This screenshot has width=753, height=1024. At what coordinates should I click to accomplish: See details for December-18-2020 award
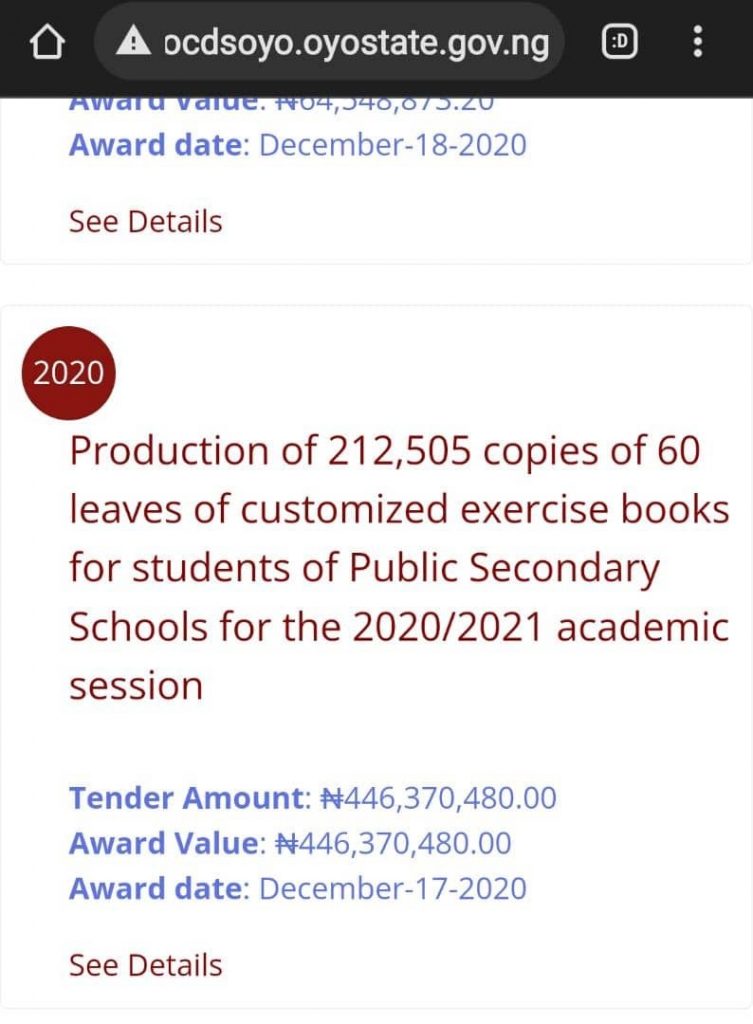point(145,221)
